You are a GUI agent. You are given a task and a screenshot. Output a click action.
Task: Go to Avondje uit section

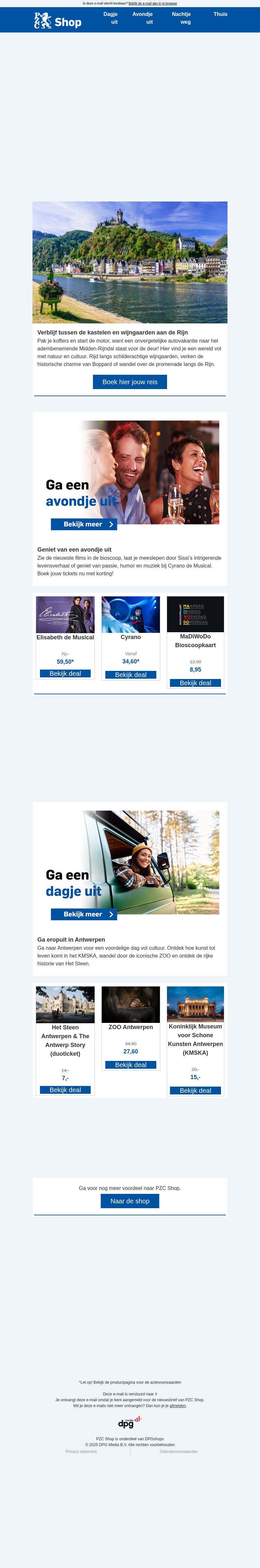click(x=143, y=18)
